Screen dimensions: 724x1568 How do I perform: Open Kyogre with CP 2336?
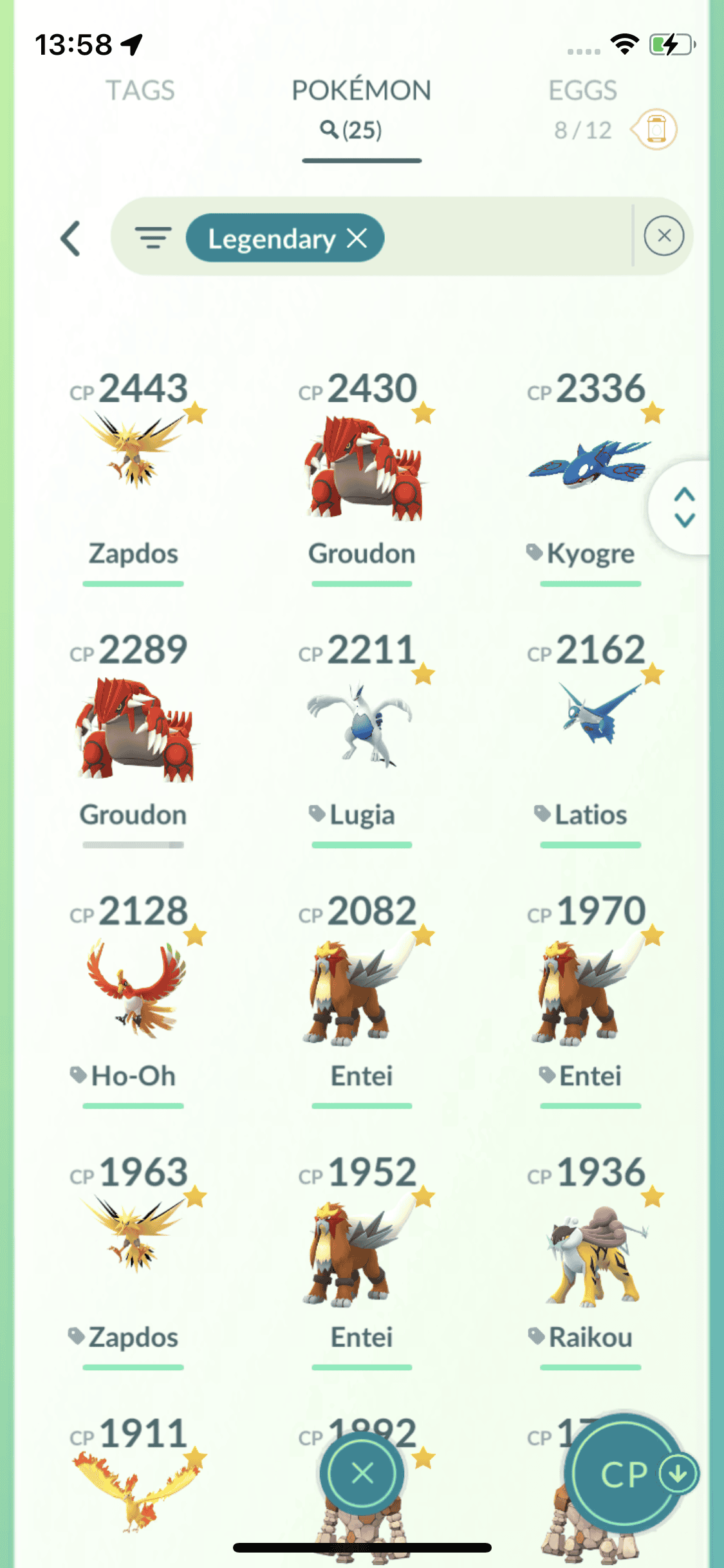589,463
